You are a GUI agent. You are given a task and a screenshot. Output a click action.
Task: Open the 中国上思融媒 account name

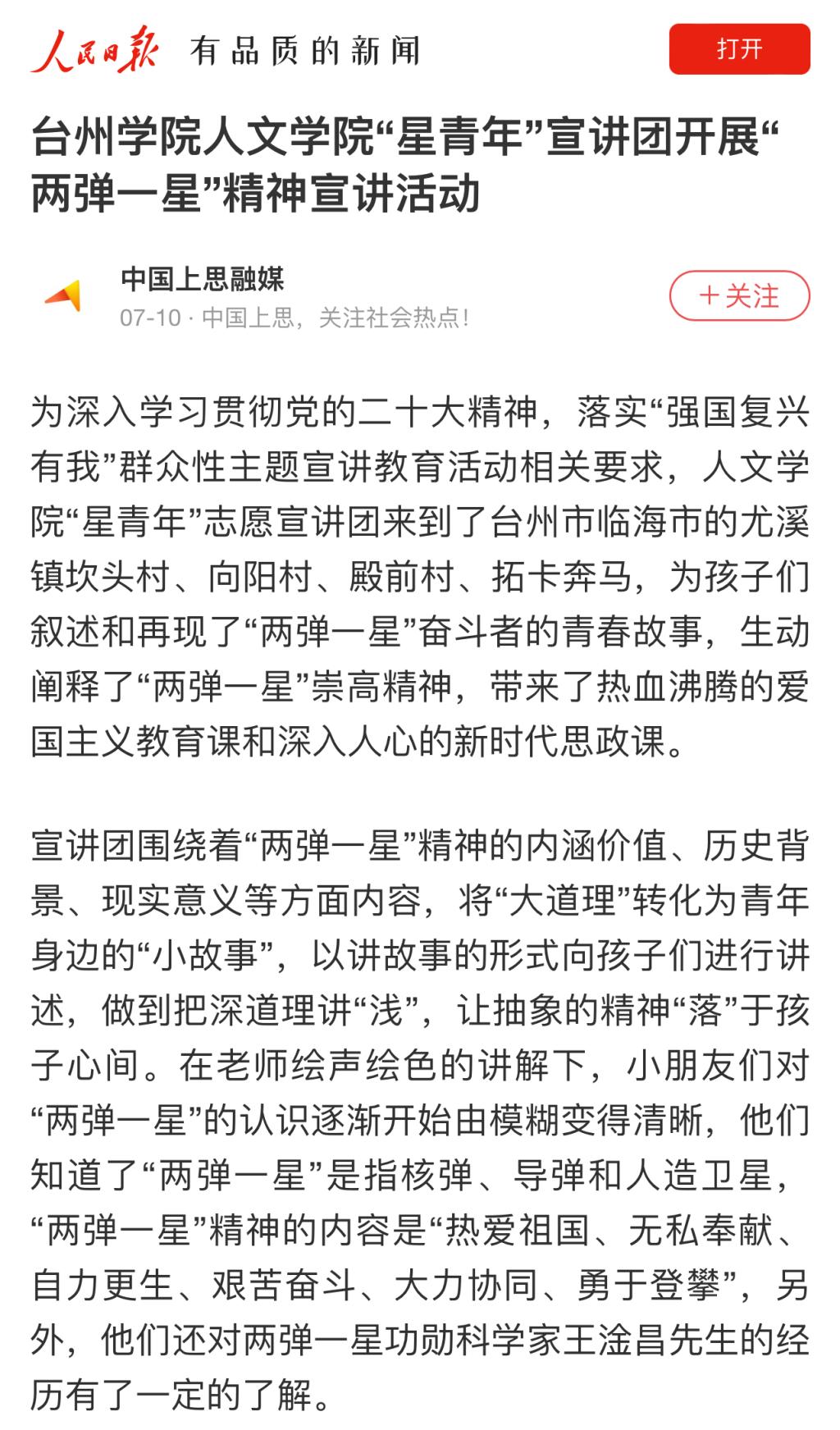point(202,279)
